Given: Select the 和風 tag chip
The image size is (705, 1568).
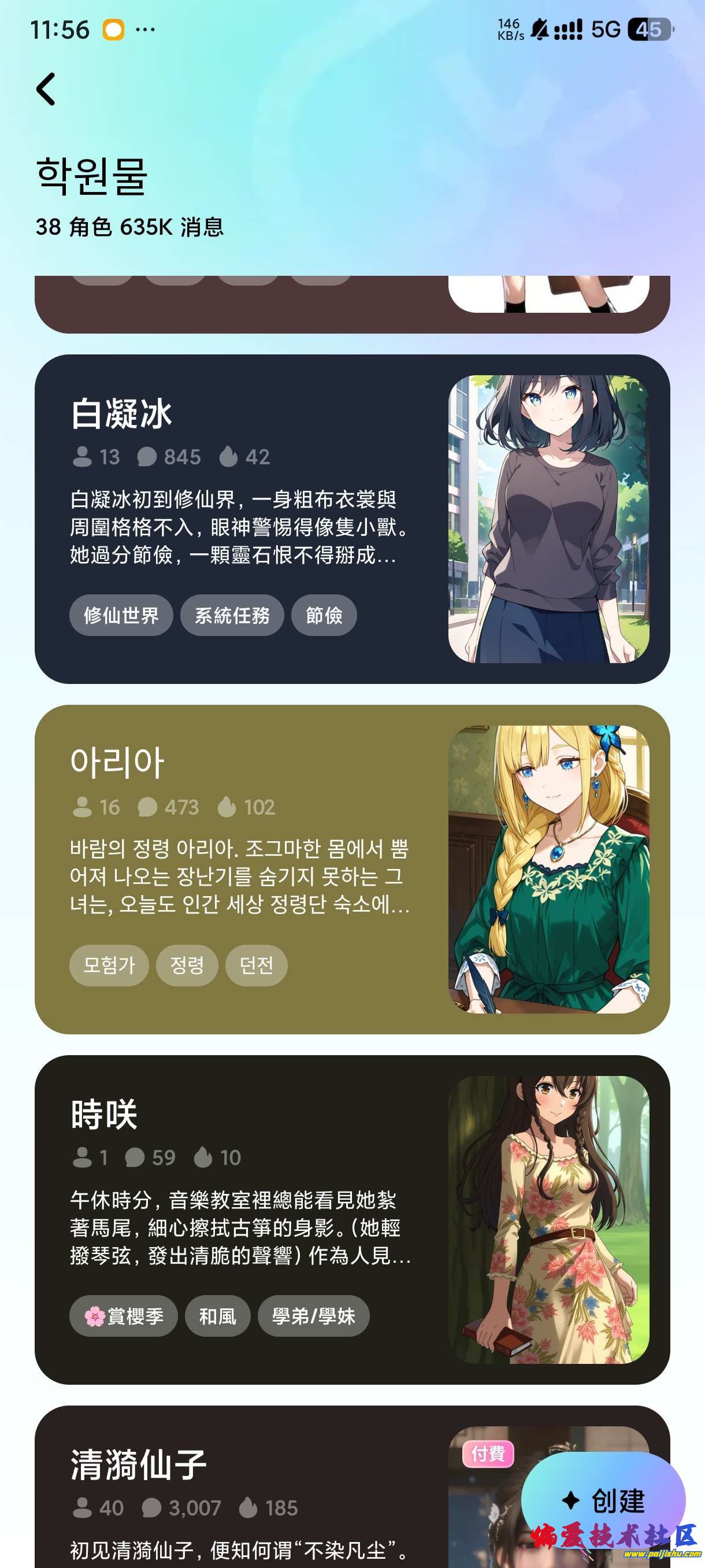Looking at the screenshot, I should coord(217,1316).
